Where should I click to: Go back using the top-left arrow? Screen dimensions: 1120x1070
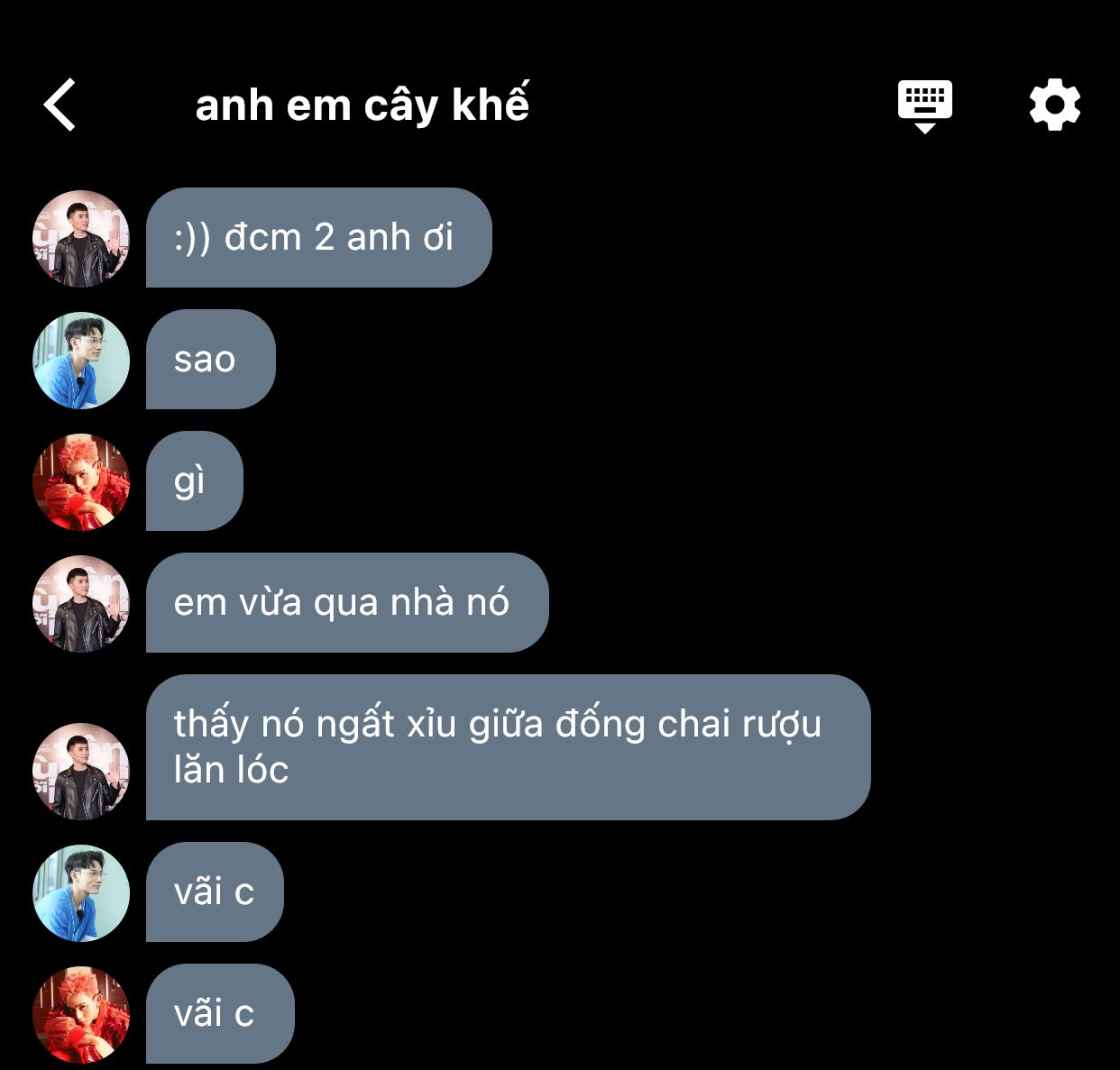tap(60, 105)
